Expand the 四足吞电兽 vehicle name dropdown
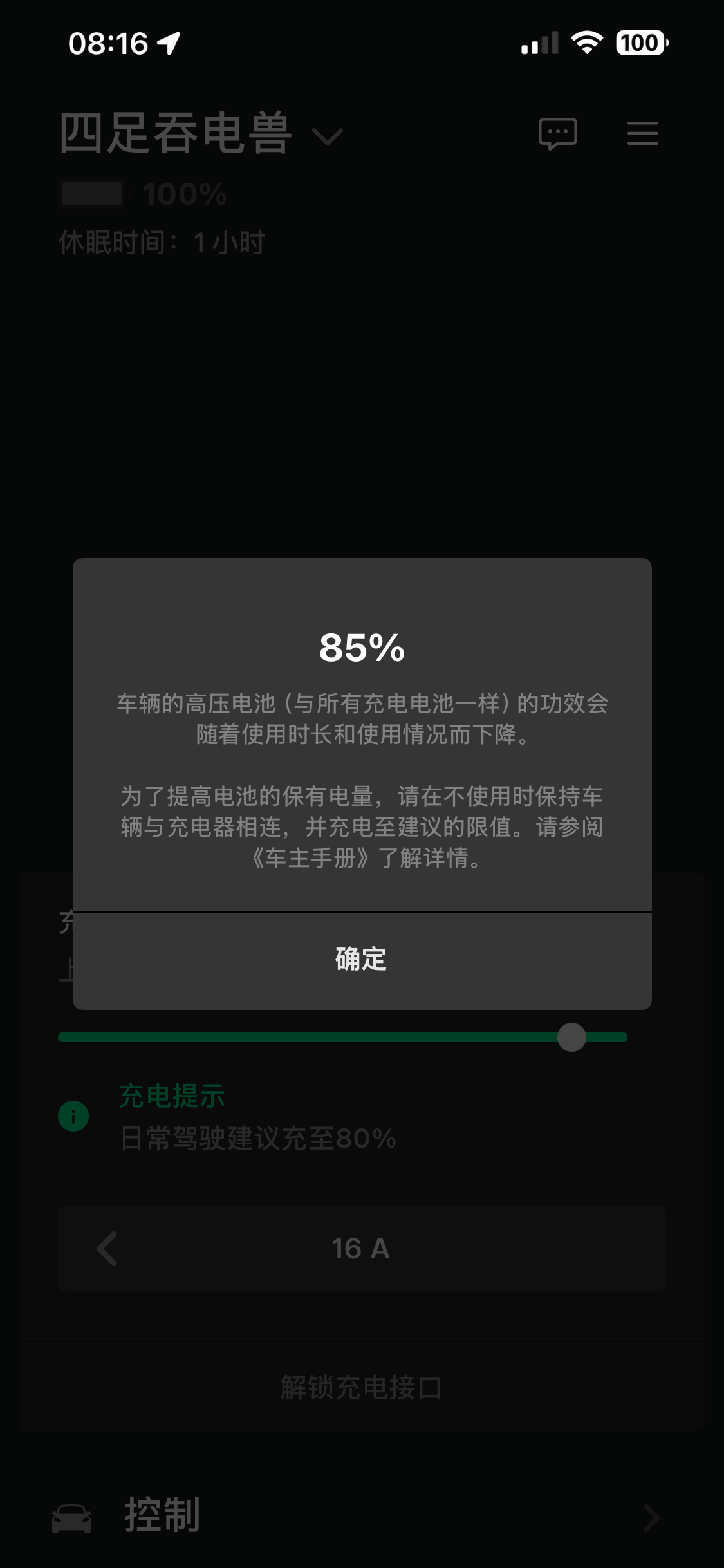 328,136
